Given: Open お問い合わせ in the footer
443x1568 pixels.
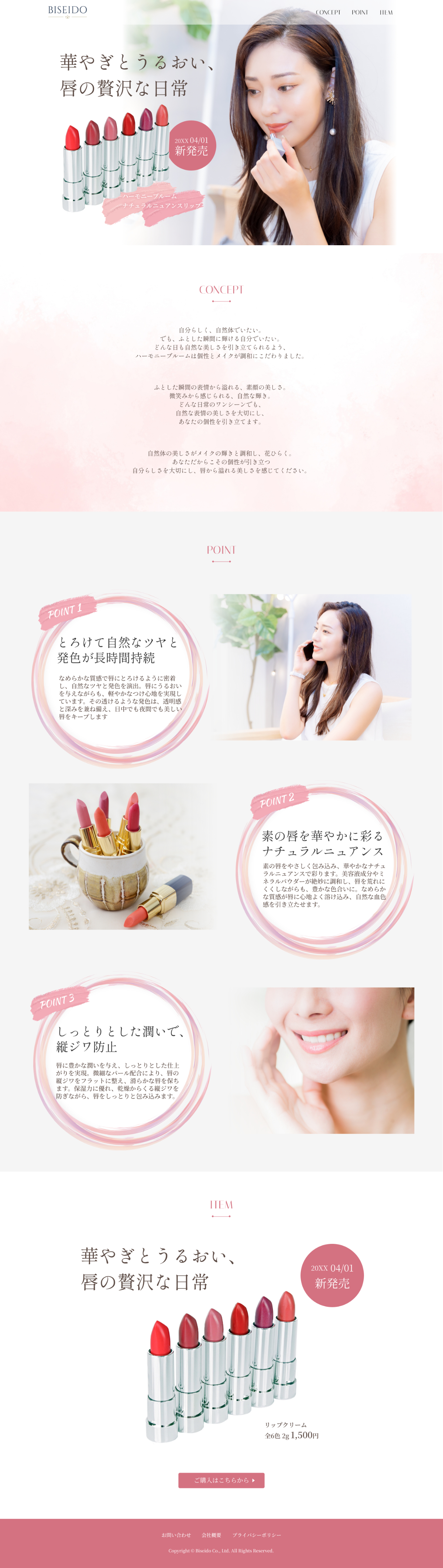Looking at the screenshot, I should click(x=176, y=1534).
